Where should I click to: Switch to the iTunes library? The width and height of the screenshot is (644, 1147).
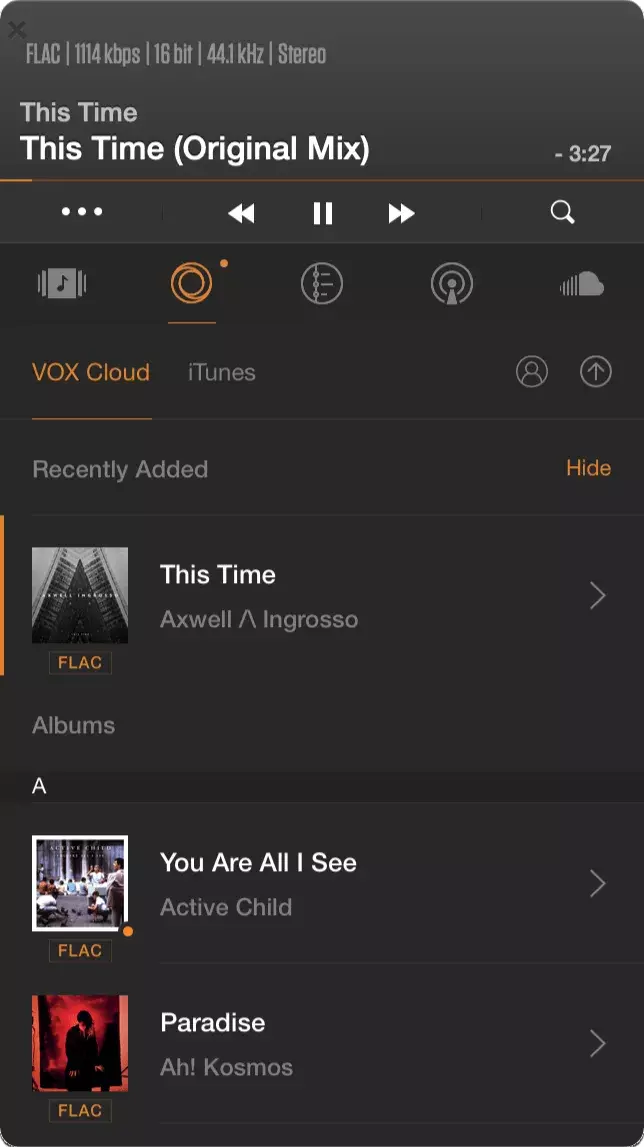tap(222, 372)
